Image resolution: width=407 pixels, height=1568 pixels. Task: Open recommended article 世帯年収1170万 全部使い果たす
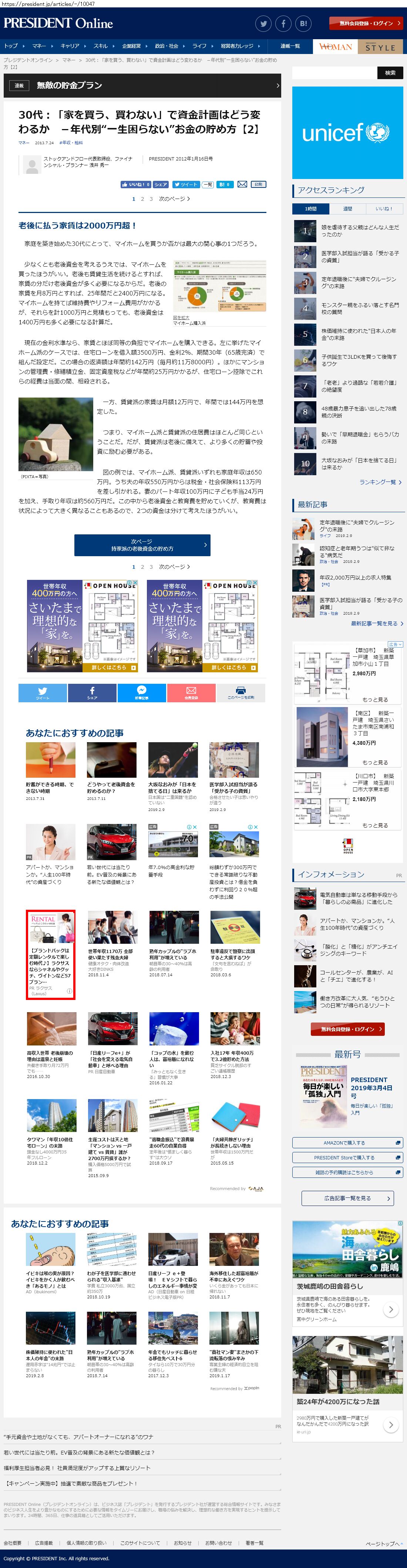coord(110,954)
